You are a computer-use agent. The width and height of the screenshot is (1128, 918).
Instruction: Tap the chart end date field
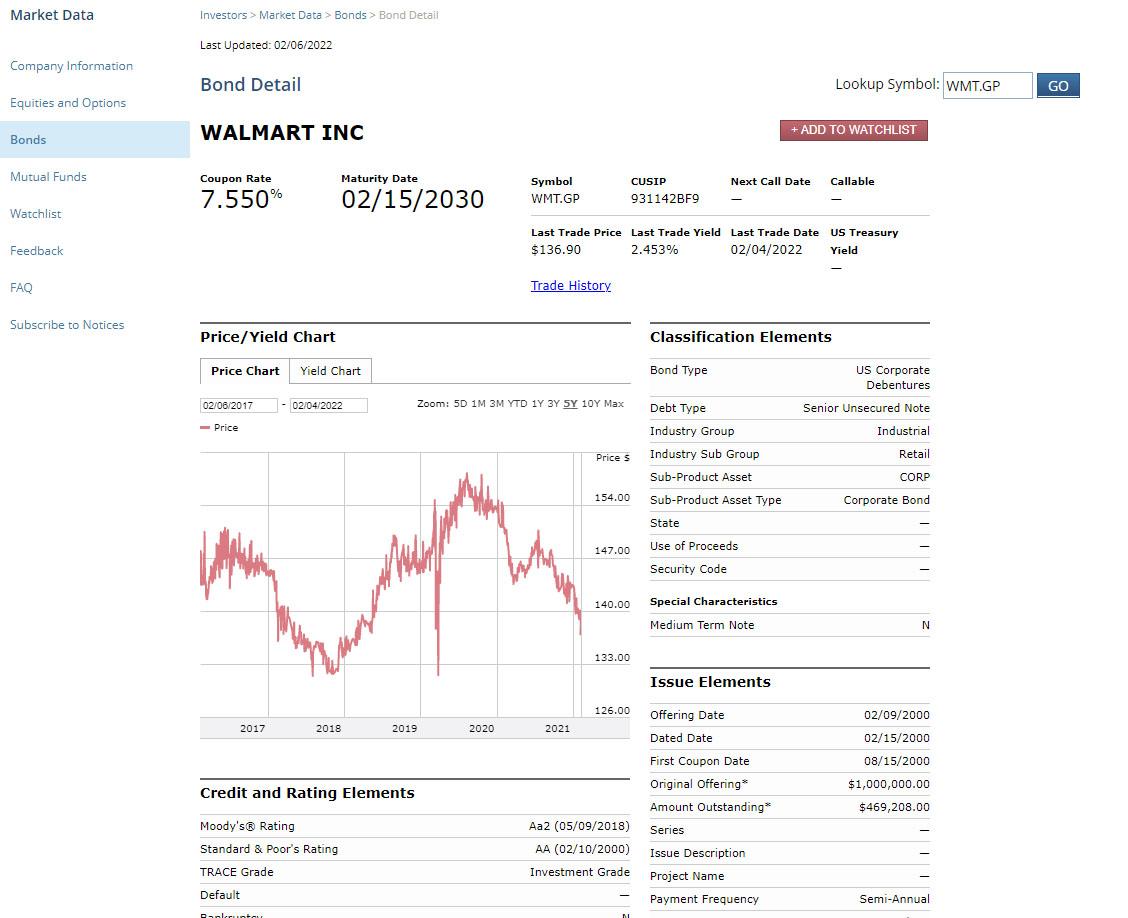point(329,405)
